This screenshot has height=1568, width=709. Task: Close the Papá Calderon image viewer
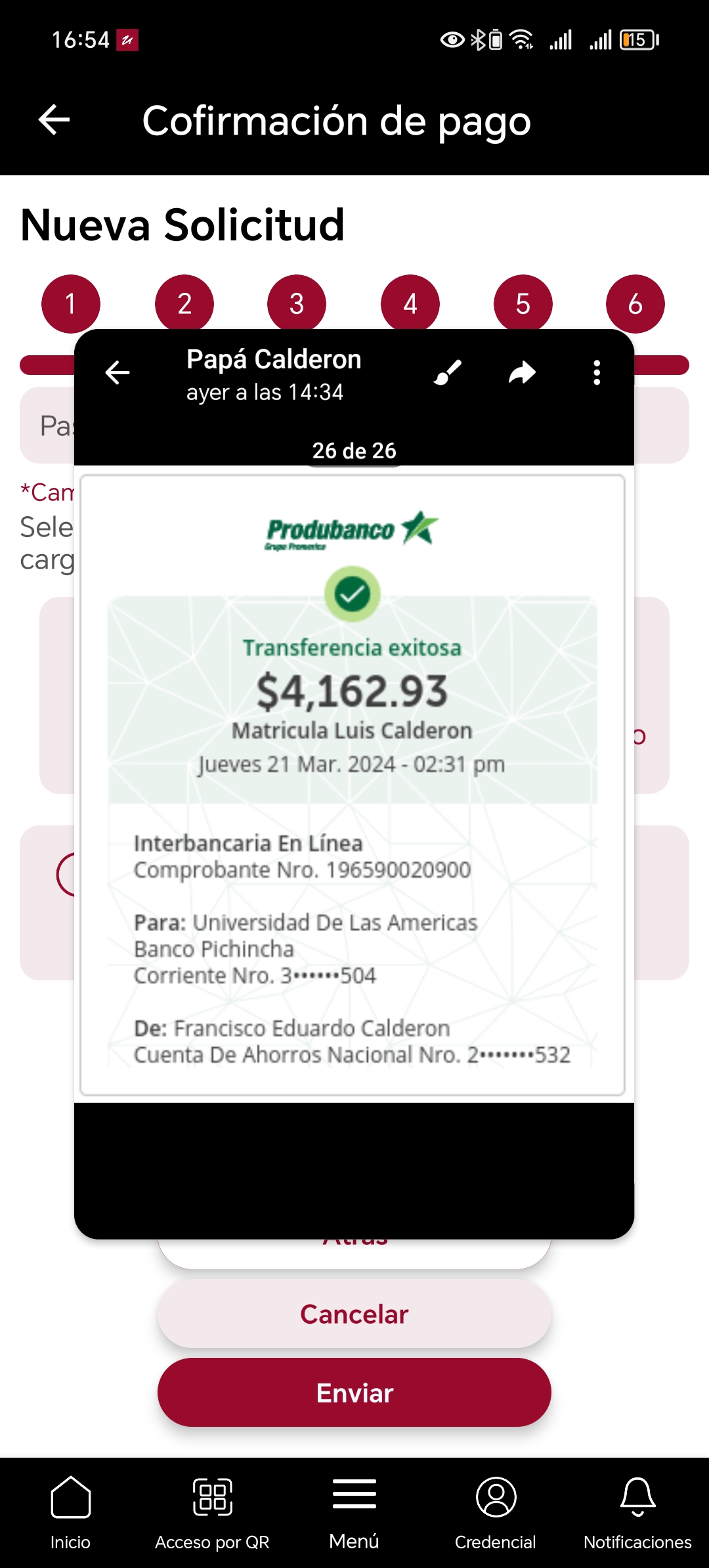tap(118, 373)
